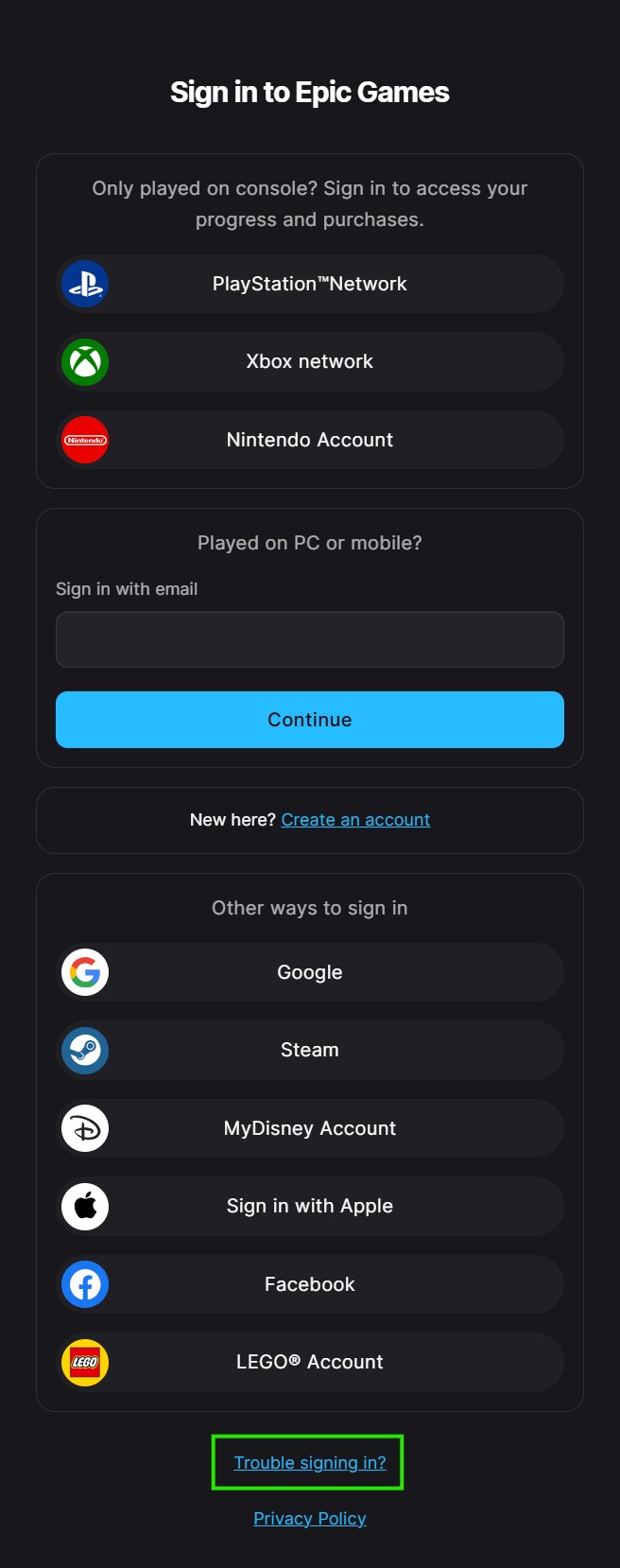
Task: Select Nintendo Account sign-in
Action: pos(310,440)
